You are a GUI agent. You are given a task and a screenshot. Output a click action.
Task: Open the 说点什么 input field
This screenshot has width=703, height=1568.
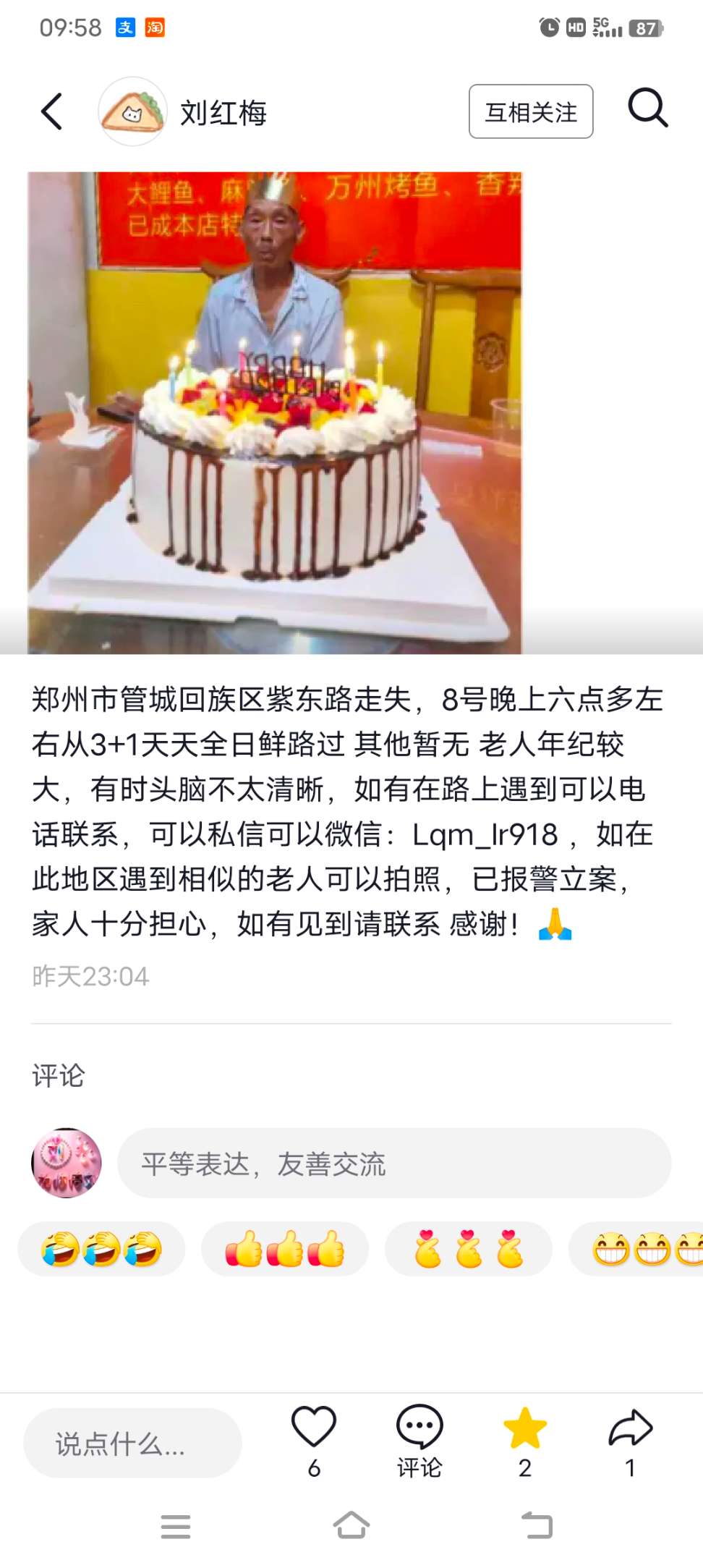click(132, 1444)
